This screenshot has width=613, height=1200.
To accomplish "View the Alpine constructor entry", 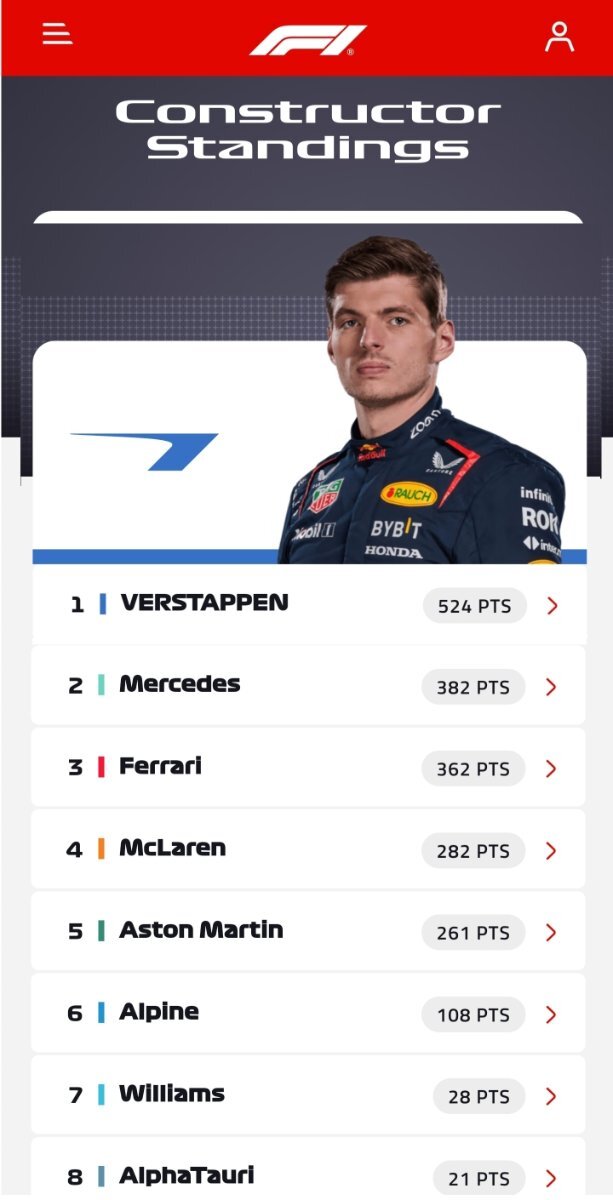I will pyautogui.click(x=309, y=1014).
